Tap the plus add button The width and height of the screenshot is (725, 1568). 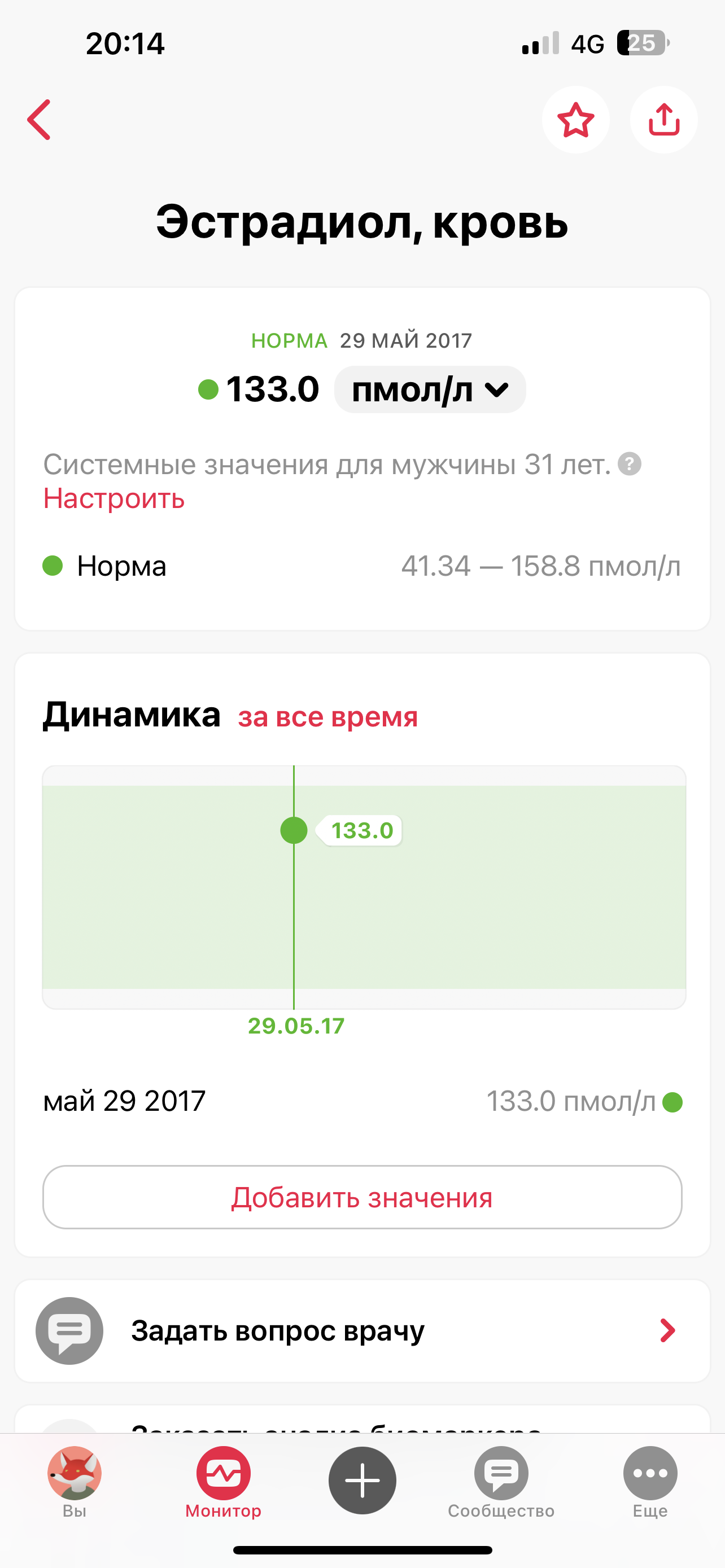pyautogui.click(x=362, y=1480)
